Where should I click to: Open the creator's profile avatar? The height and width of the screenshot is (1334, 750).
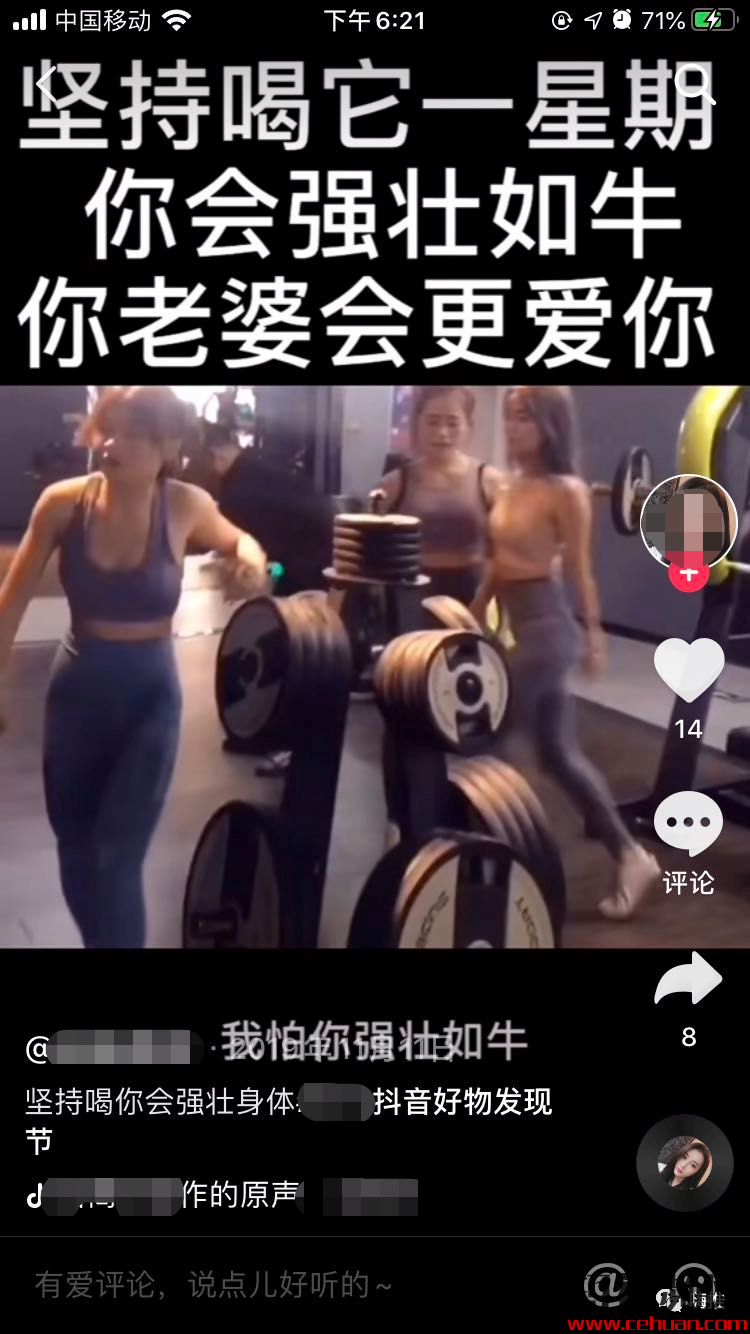tap(689, 523)
